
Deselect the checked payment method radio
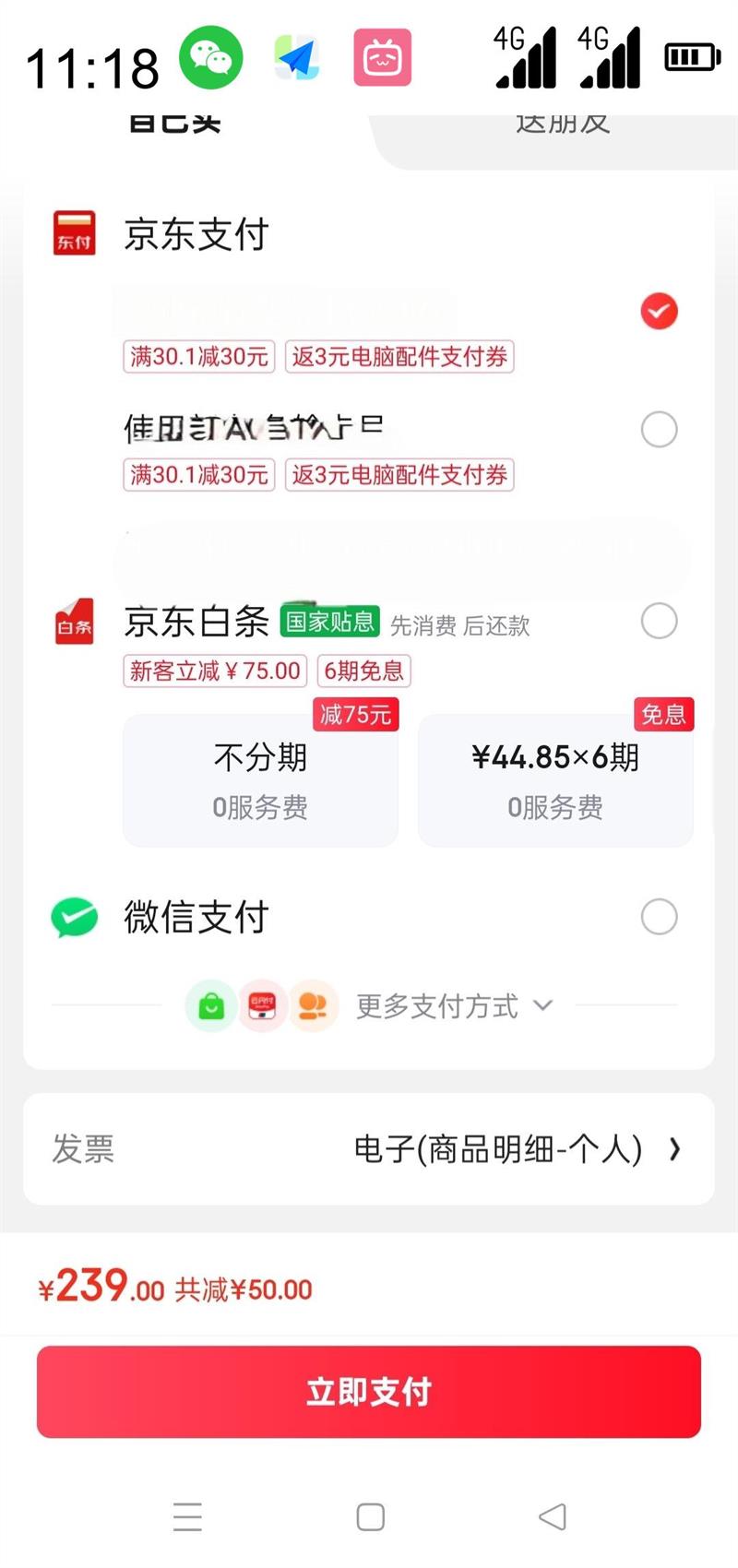coord(659,311)
